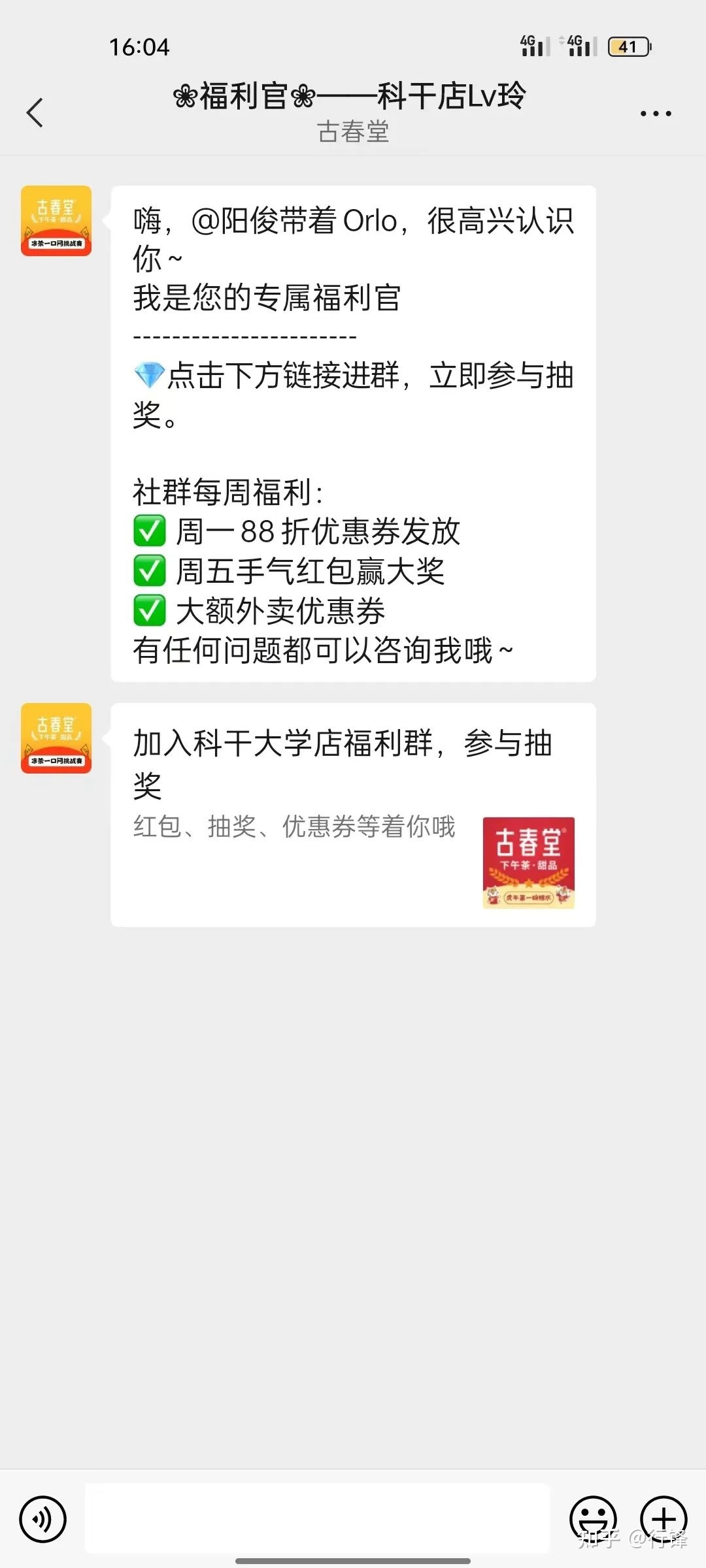Open the three-dot chat options menu
706x1568 pixels.
(x=655, y=114)
